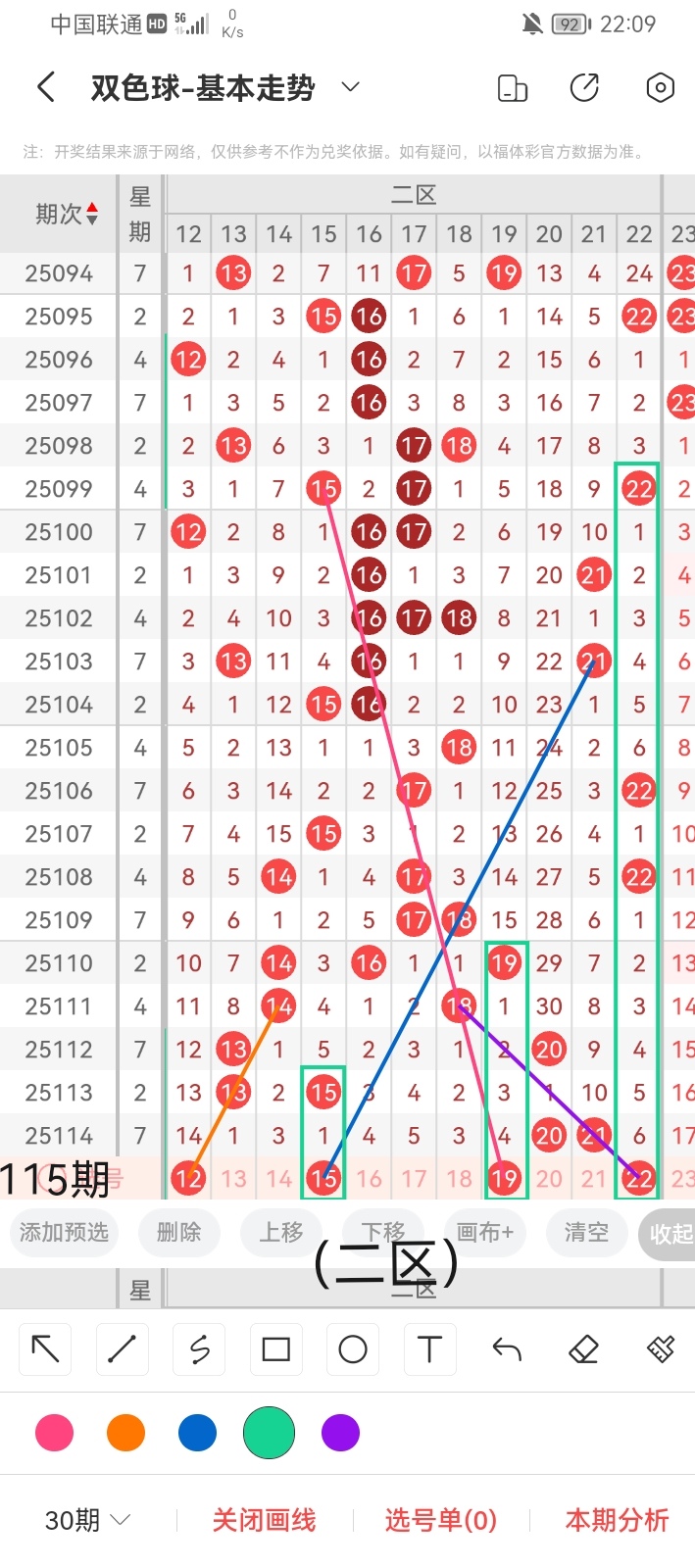Tap 删除 to delete the drawing
Screen dimensions: 695x1568
click(x=178, y=1232)
